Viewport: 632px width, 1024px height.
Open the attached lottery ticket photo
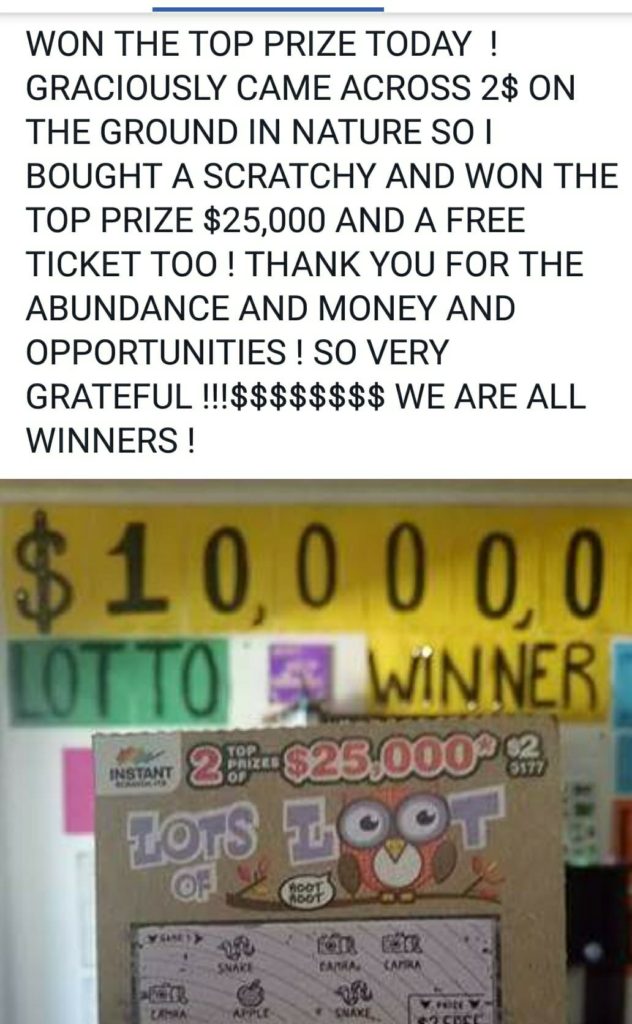[x=316, y=751]
